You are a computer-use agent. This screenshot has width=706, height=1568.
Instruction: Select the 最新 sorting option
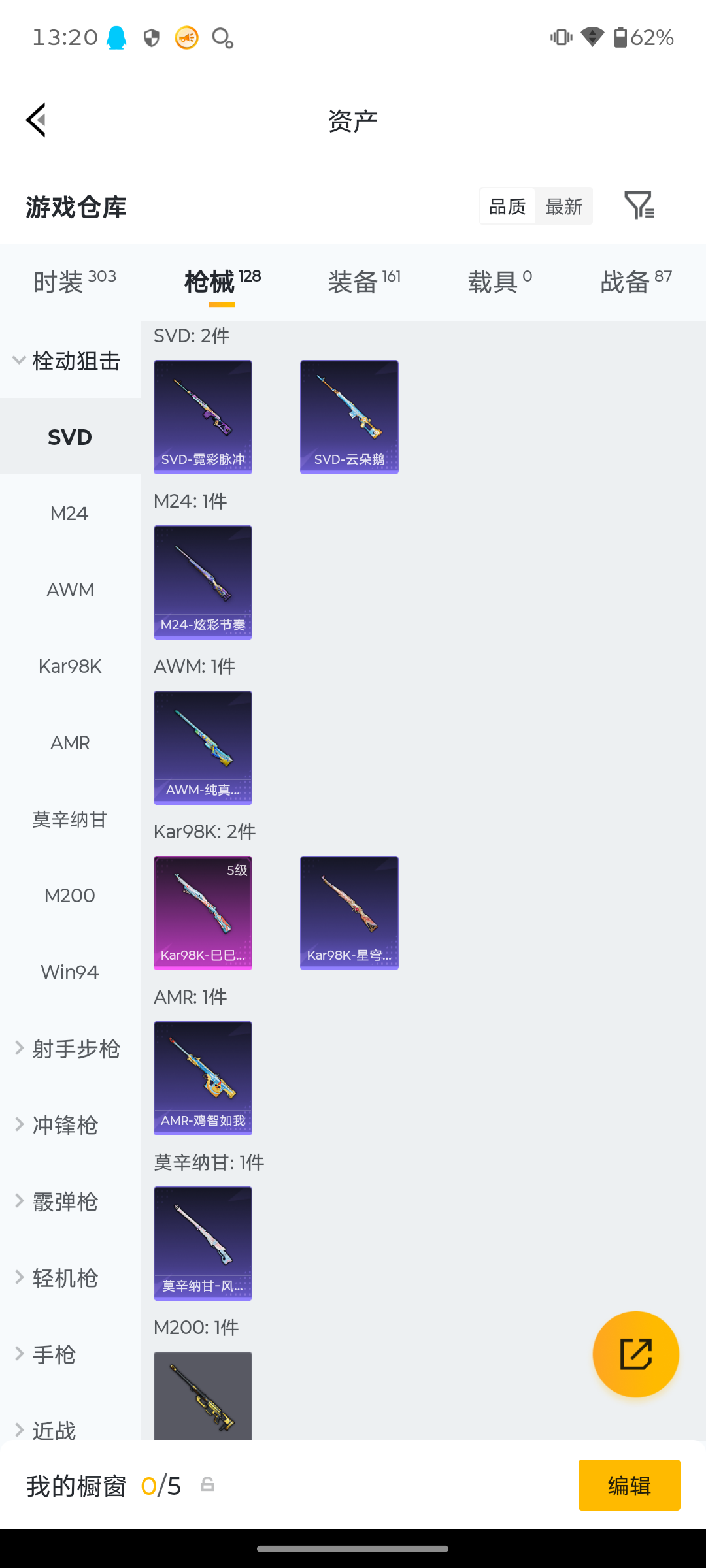(x=564, y=206)
